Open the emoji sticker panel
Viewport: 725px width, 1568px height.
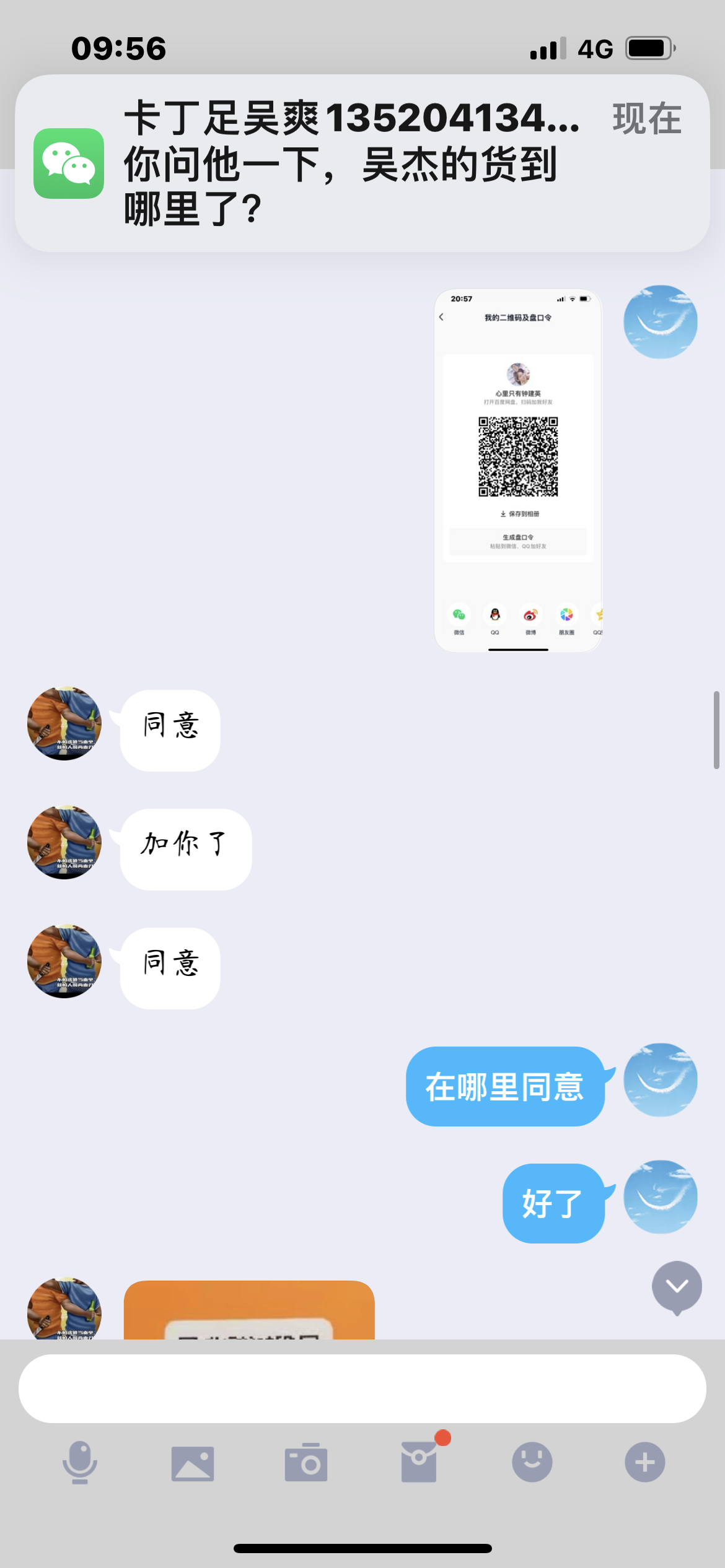coord(532,1463)
